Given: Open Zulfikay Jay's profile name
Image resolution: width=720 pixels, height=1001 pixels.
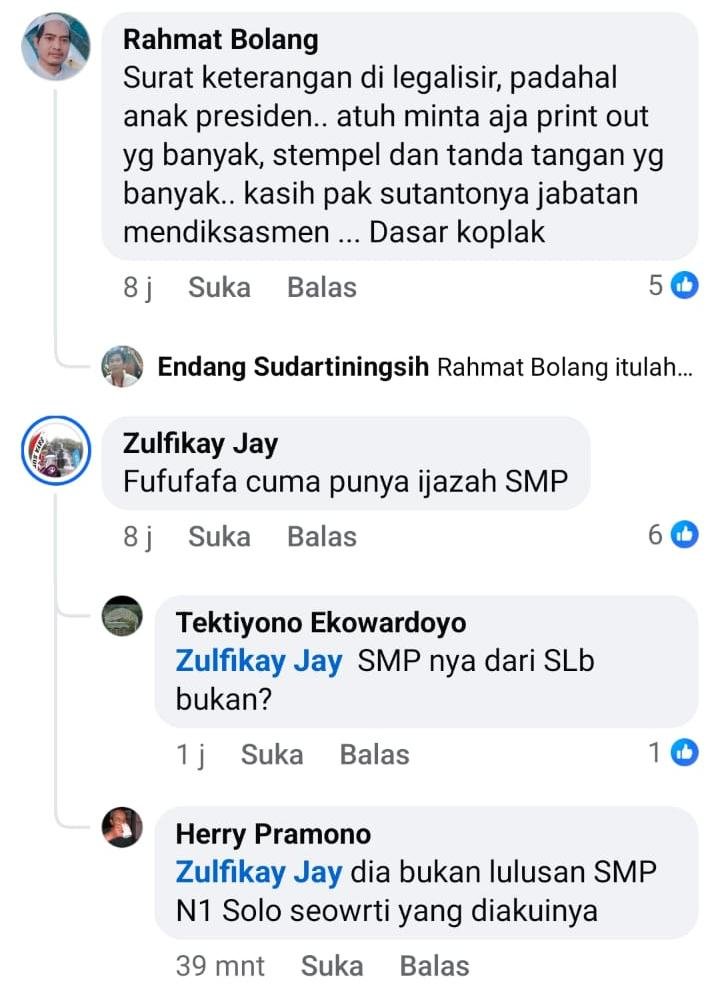Looking at the screenshot, I should 200,443.
